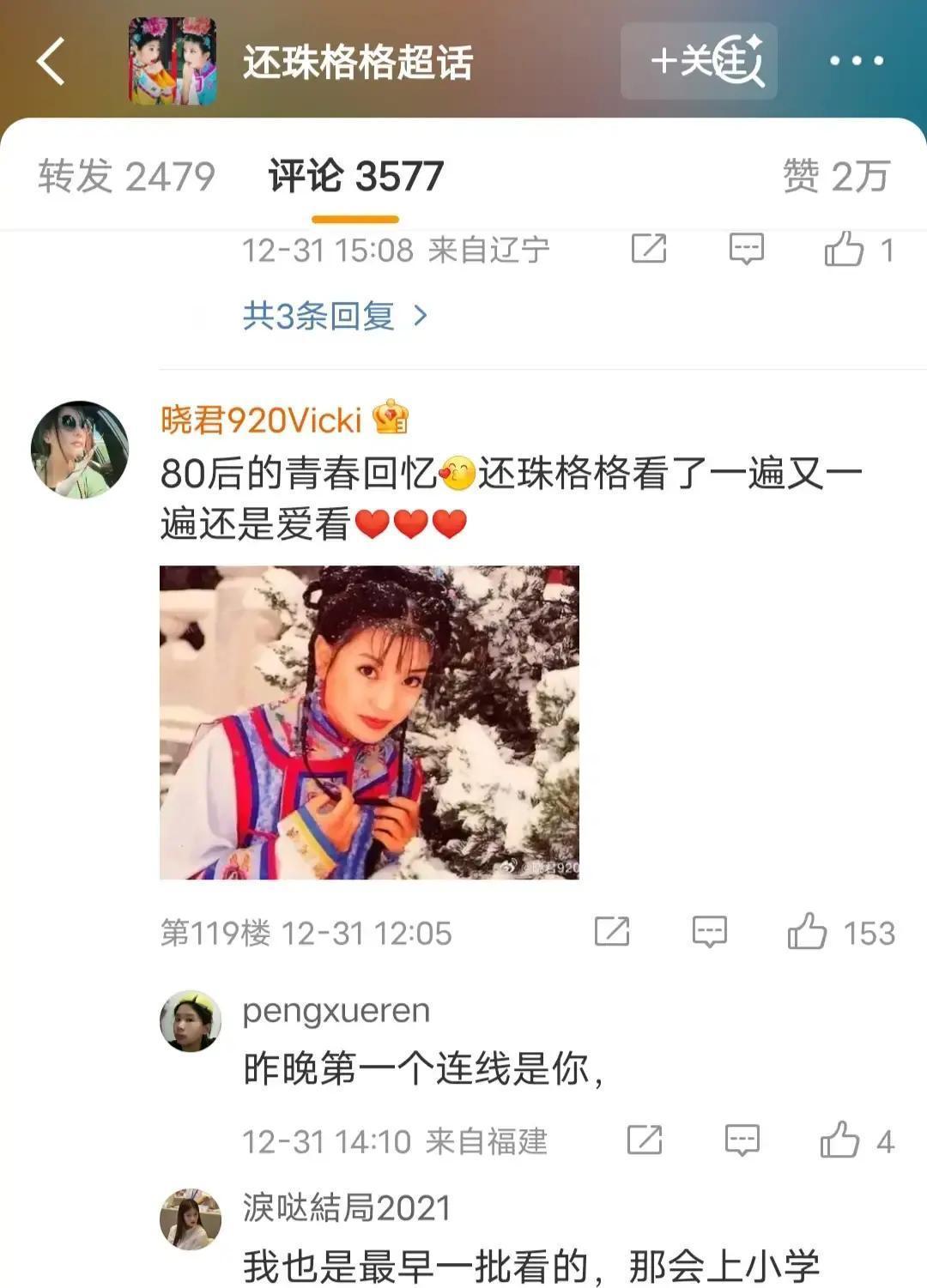927x1288 pixels.
Task: Repost the 12-31 15:08 辽宁 comment
Action: pos(649,249)
